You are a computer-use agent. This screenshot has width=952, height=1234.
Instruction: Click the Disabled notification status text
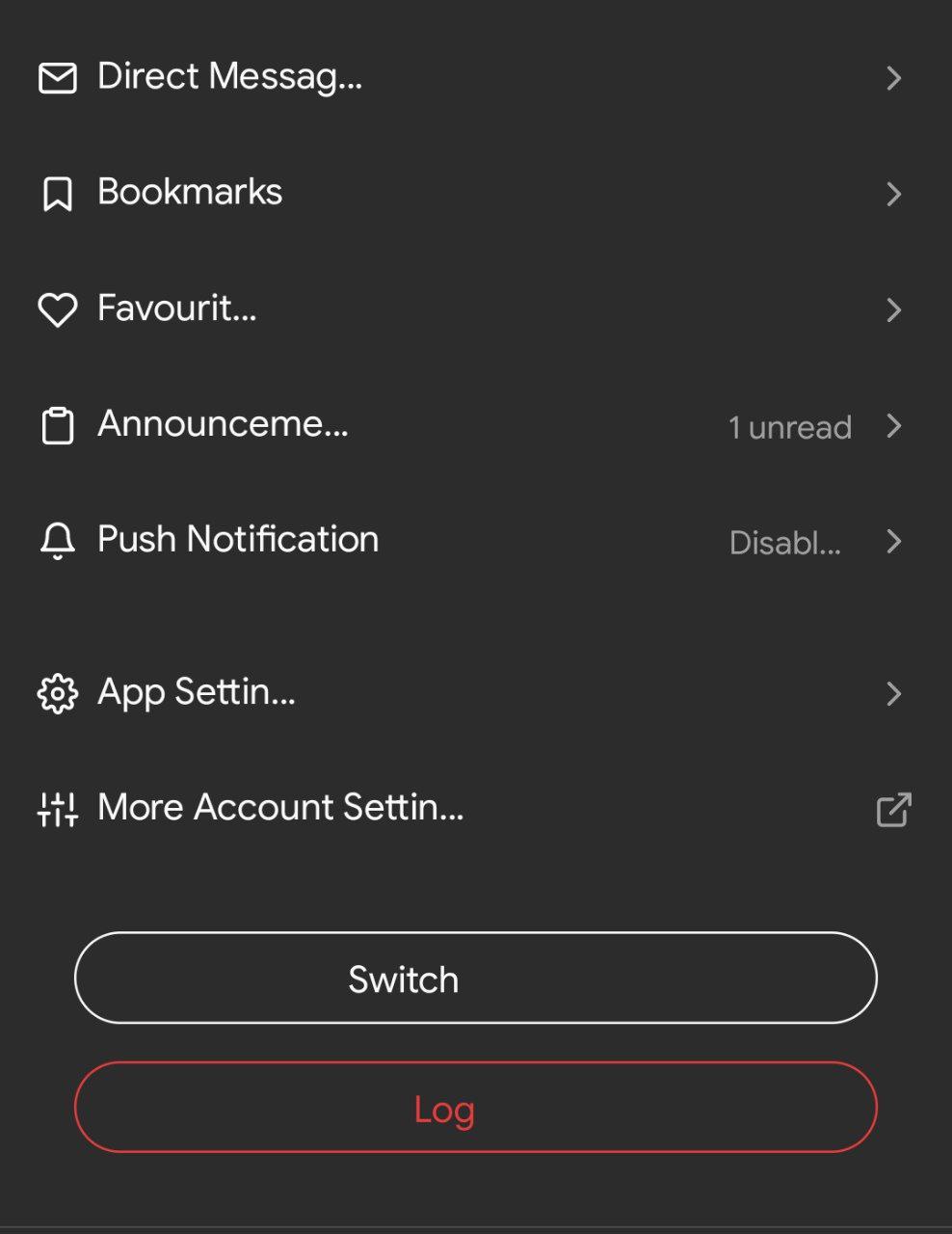pyautogui.click(x=786, y=543)
